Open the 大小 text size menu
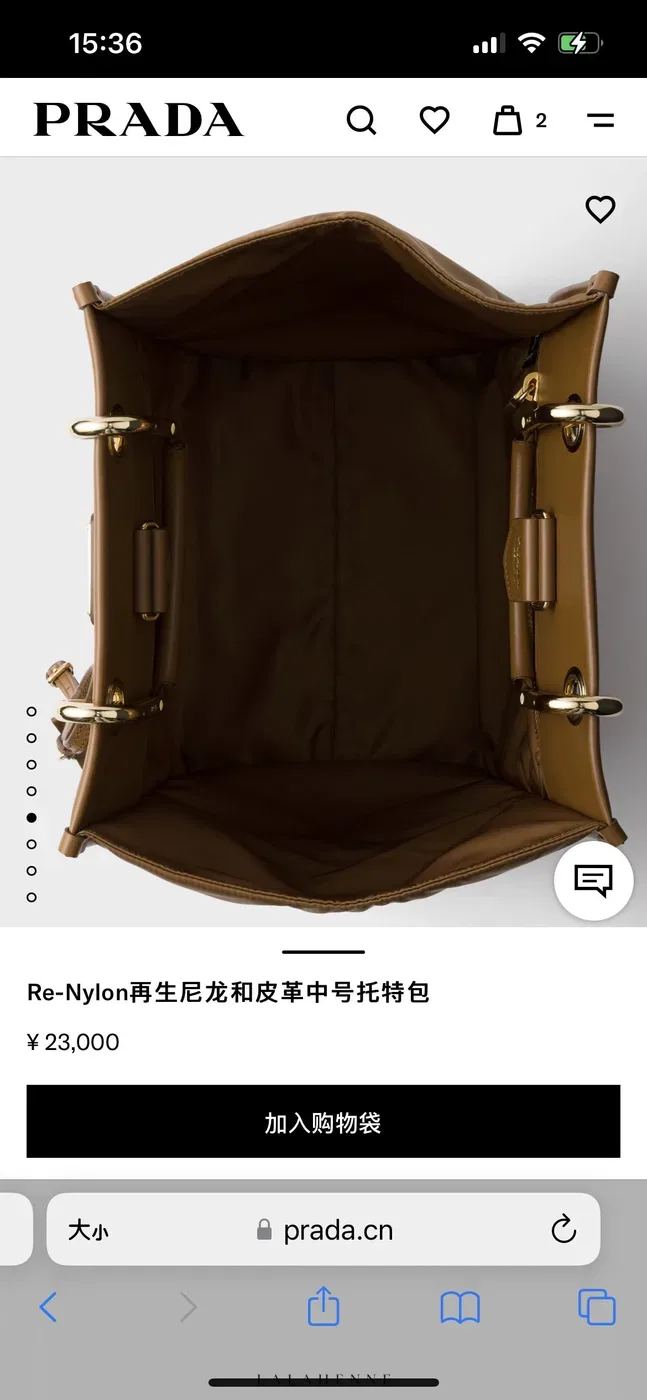This screenshot has width=647, height=1400. pyautogui.click(x=88, y=1230)
